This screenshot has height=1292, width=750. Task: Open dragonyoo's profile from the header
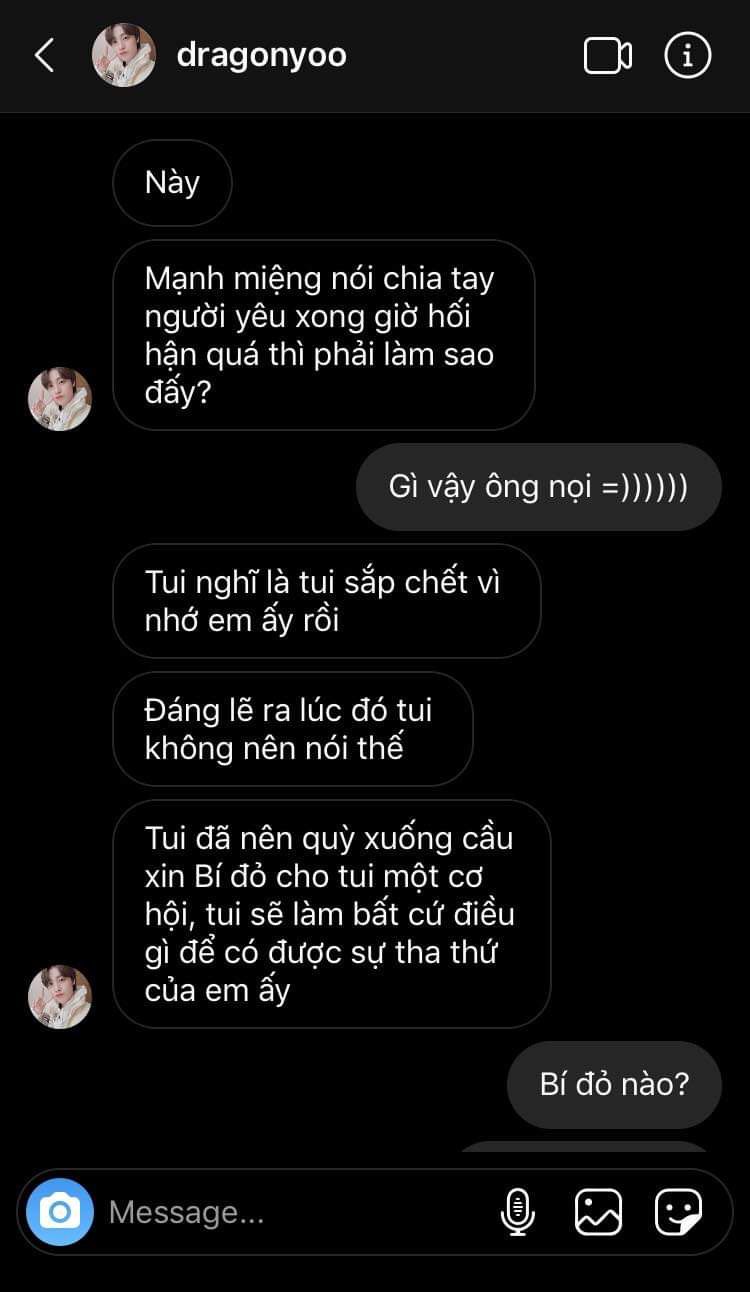pos(261,55)
